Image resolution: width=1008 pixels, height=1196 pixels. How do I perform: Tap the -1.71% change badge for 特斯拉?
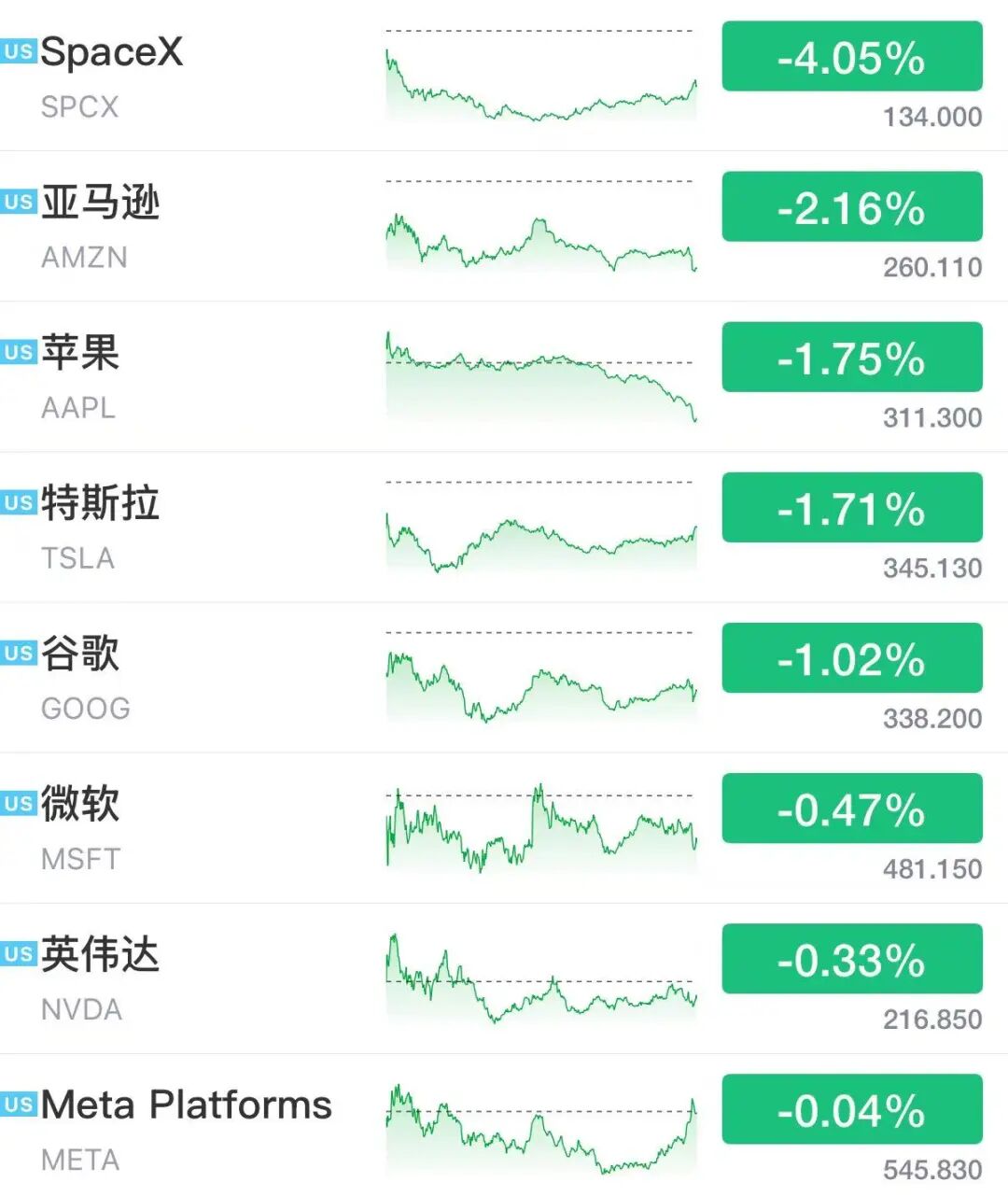tap(852, 507)
